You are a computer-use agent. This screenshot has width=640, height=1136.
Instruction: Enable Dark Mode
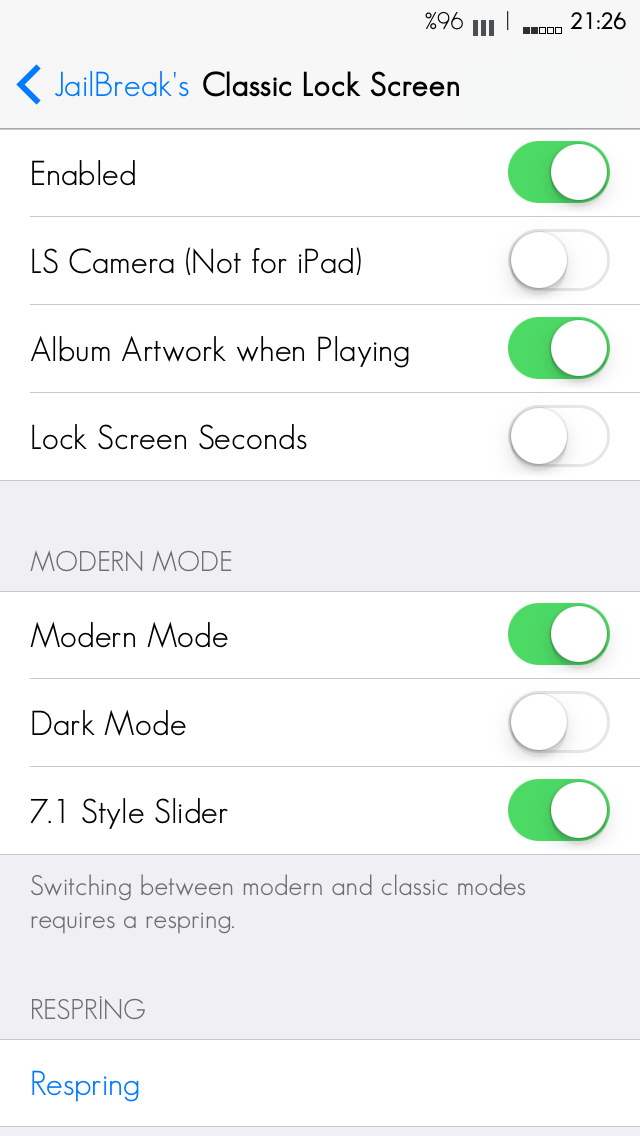(558, 723)
